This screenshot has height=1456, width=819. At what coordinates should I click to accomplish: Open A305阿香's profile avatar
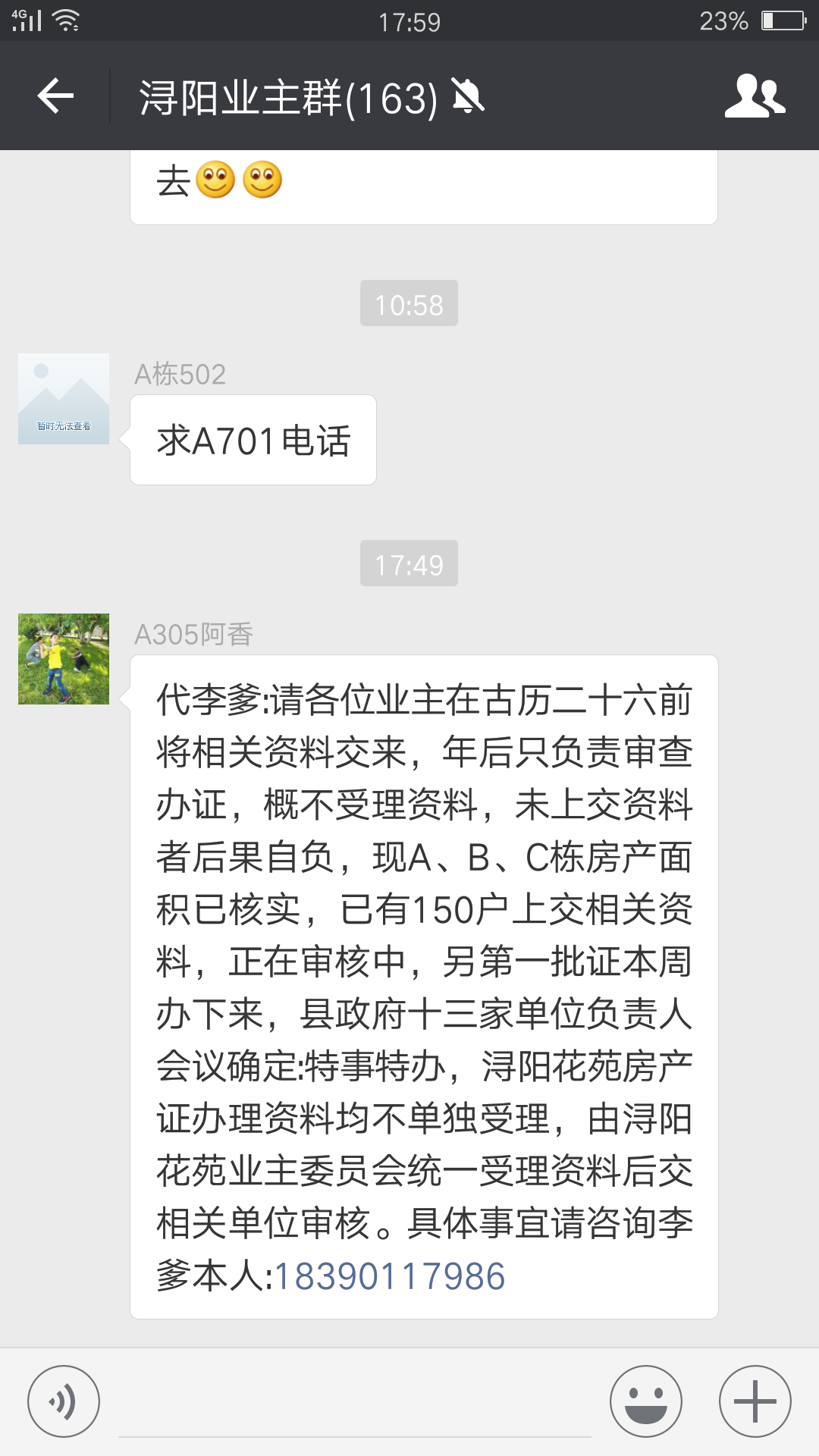[64, 659]
